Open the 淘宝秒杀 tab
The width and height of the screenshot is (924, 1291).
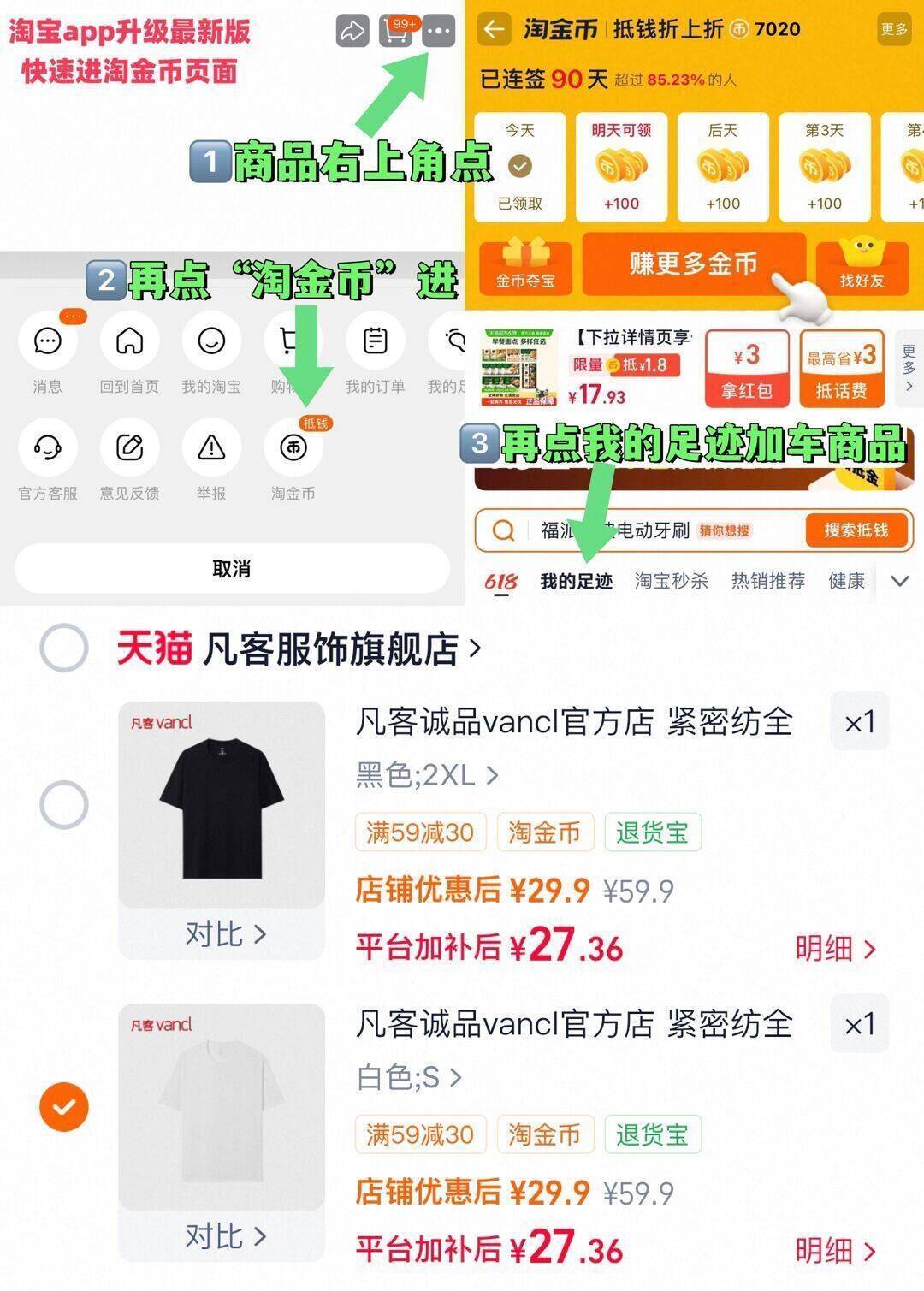[672, 580]
